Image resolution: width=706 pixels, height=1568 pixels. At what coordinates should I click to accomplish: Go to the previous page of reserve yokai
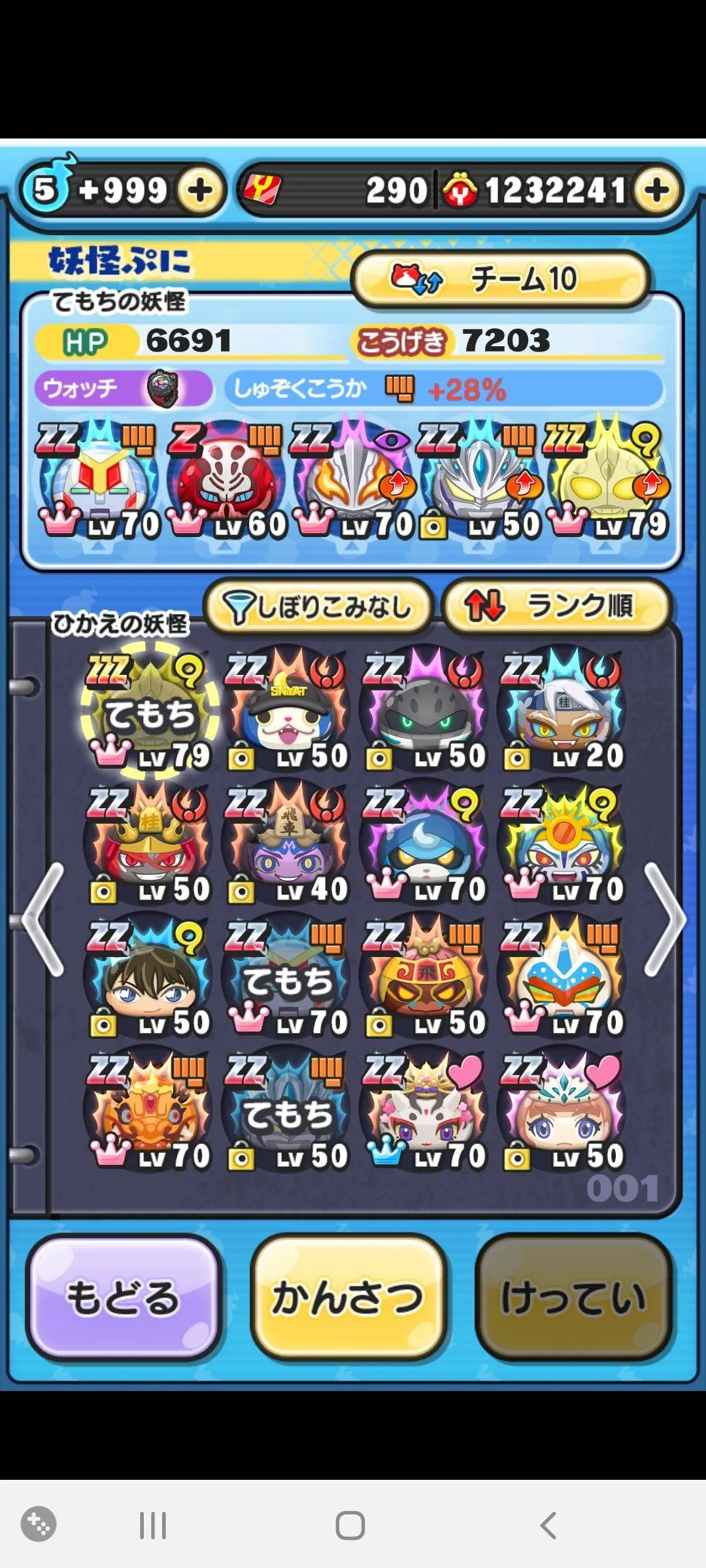tap(43, 919)
